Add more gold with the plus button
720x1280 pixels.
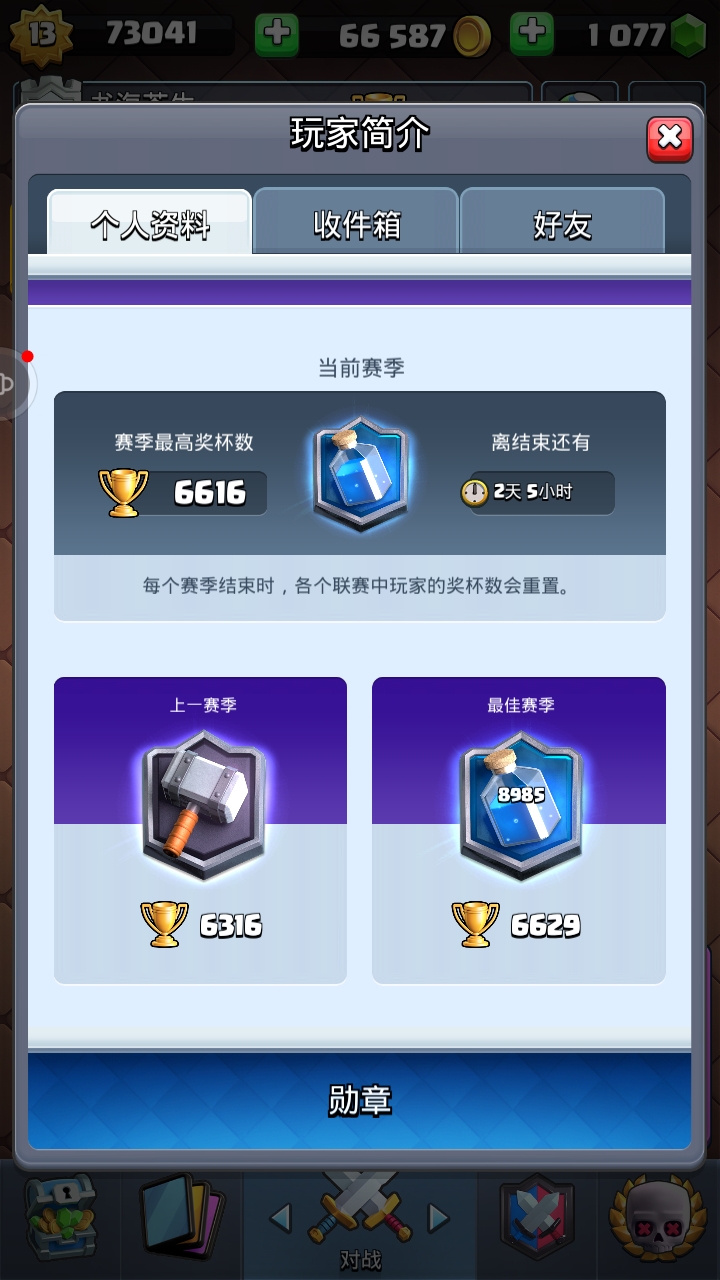(x=277, y=35)
